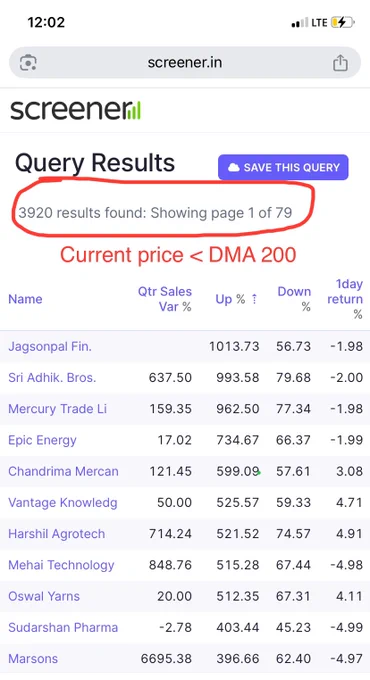View Epic Energy details
The width and height of the screenshot is (370, 680).
[43, 440]
